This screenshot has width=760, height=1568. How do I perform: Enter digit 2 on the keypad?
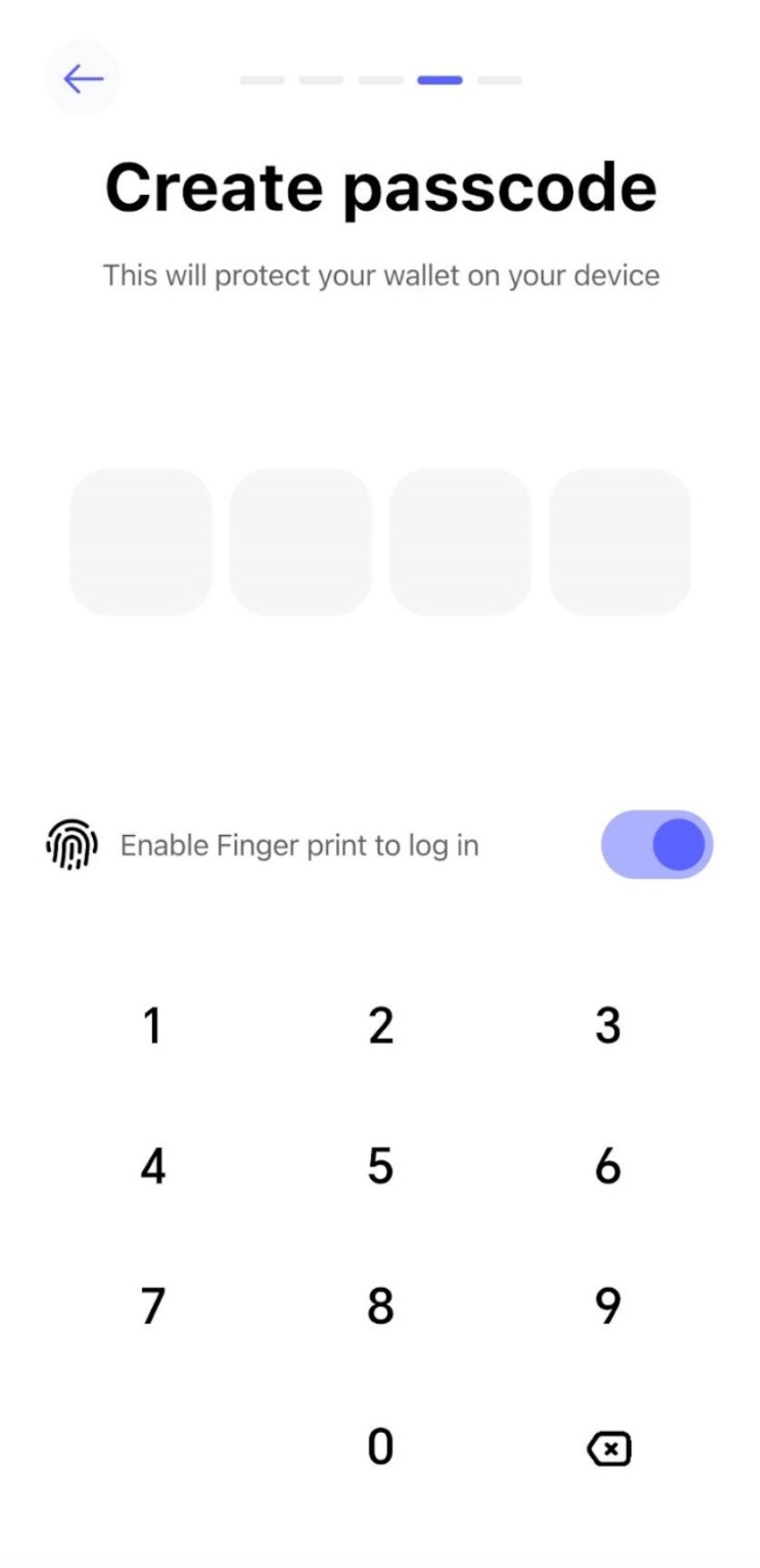[x=380, y=1026]
